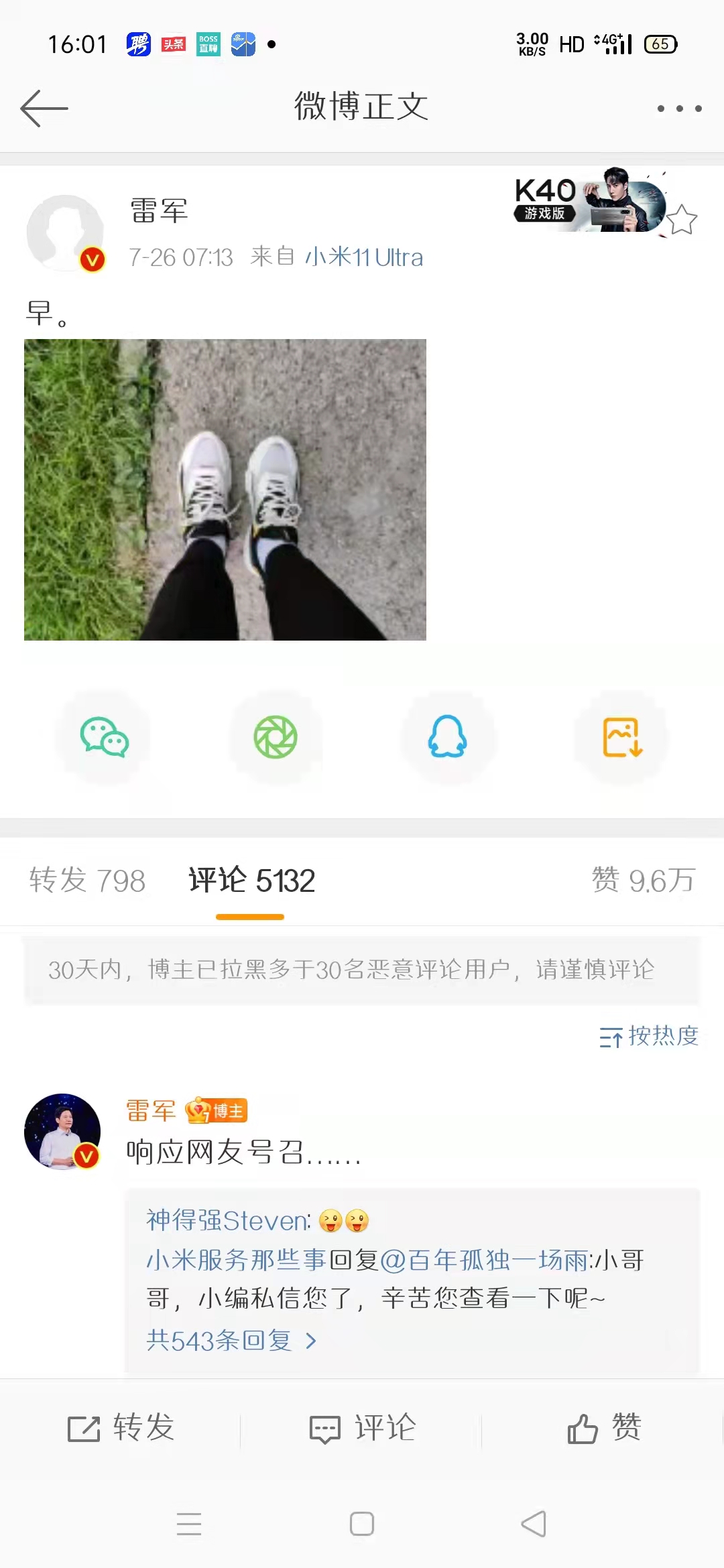This screenshot has height=1568, width=724.
Task: Show the 赞 9.6万 likes list
Action: (x=643, y=880)
